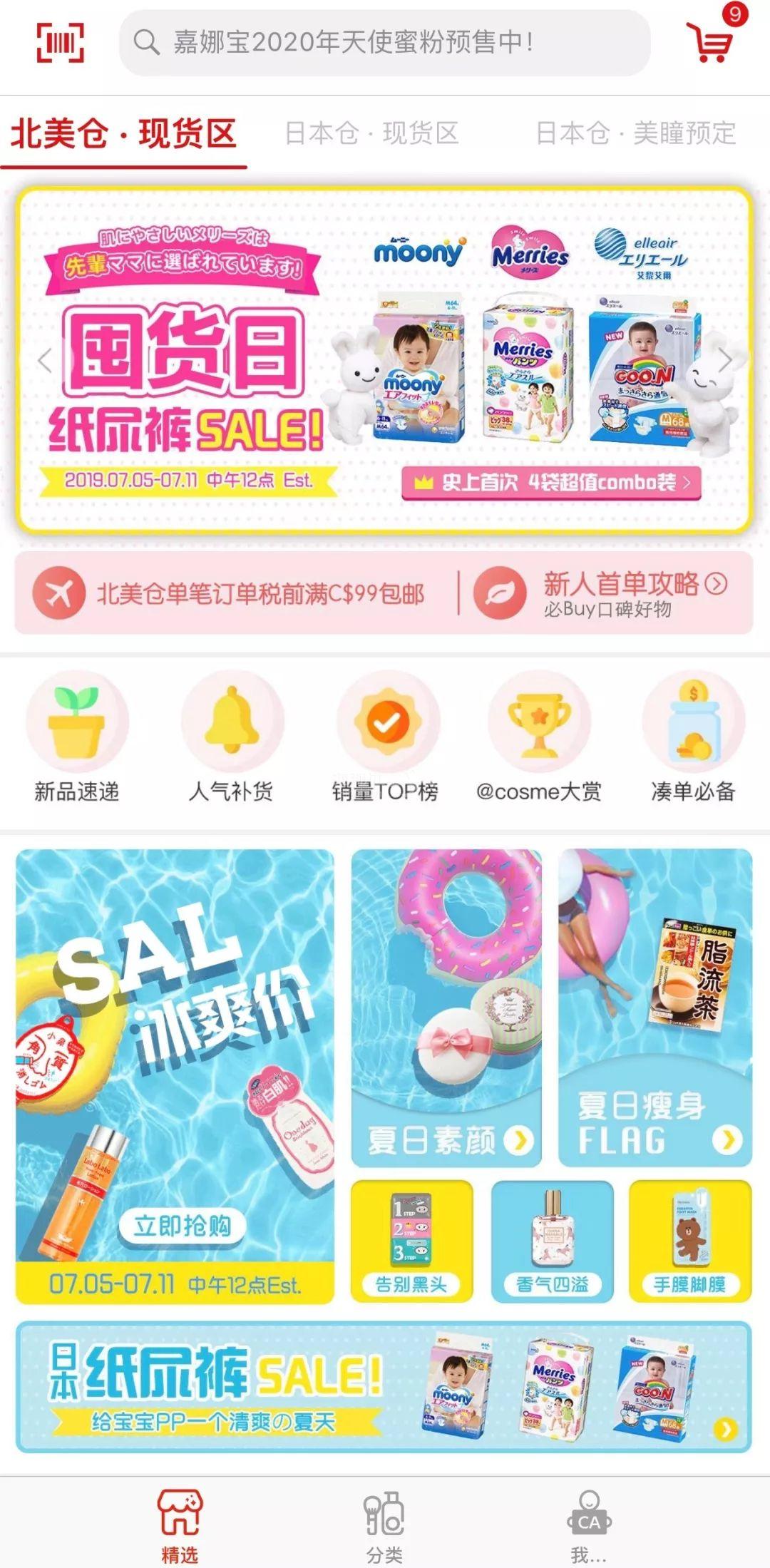770x1568 pixels.
Task: Show the next carousel banner
Action: pyautogui.click(x=725, y=361)
